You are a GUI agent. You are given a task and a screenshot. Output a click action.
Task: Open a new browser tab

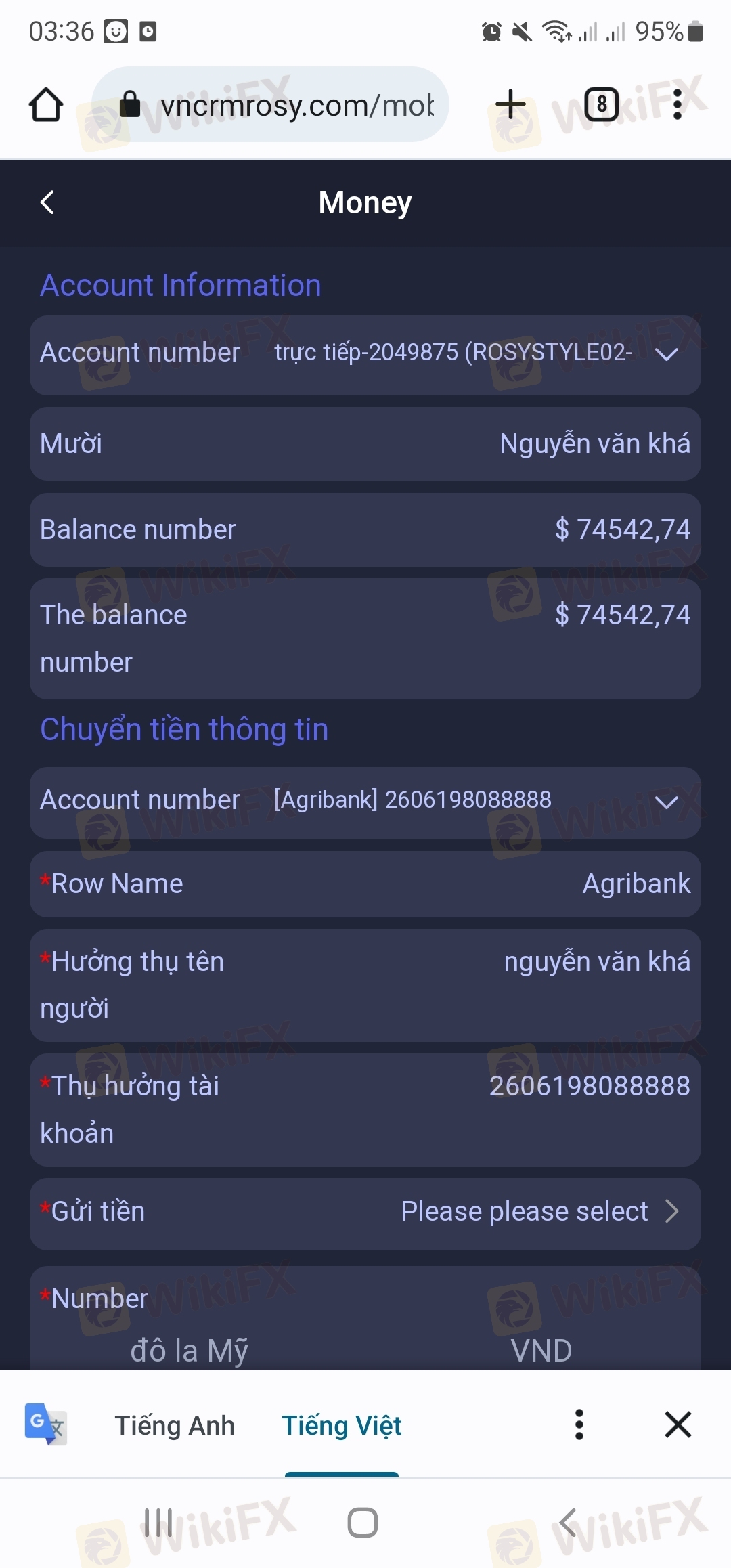pos(510,105)
